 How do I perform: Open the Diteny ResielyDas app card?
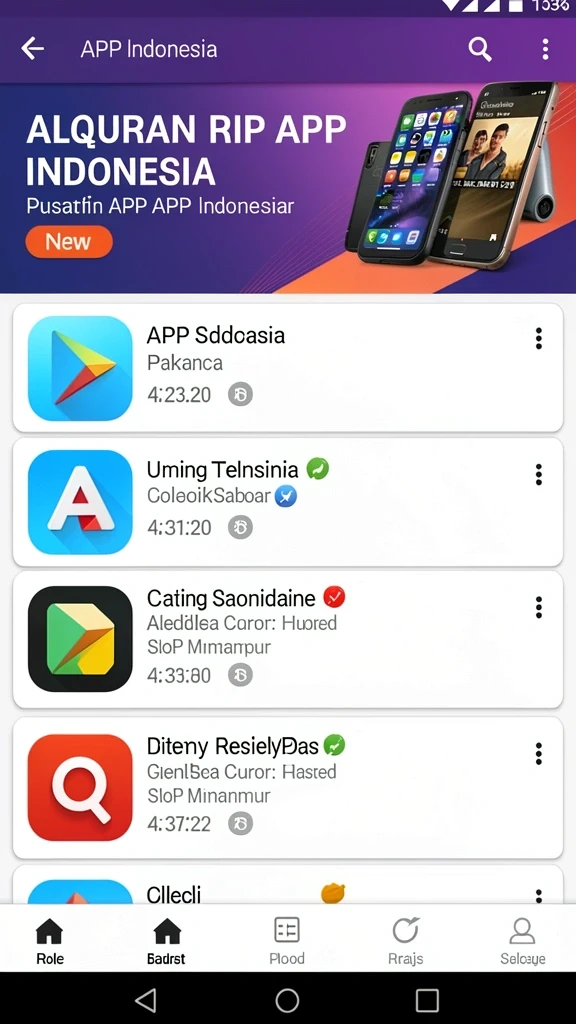coord(288,788)
